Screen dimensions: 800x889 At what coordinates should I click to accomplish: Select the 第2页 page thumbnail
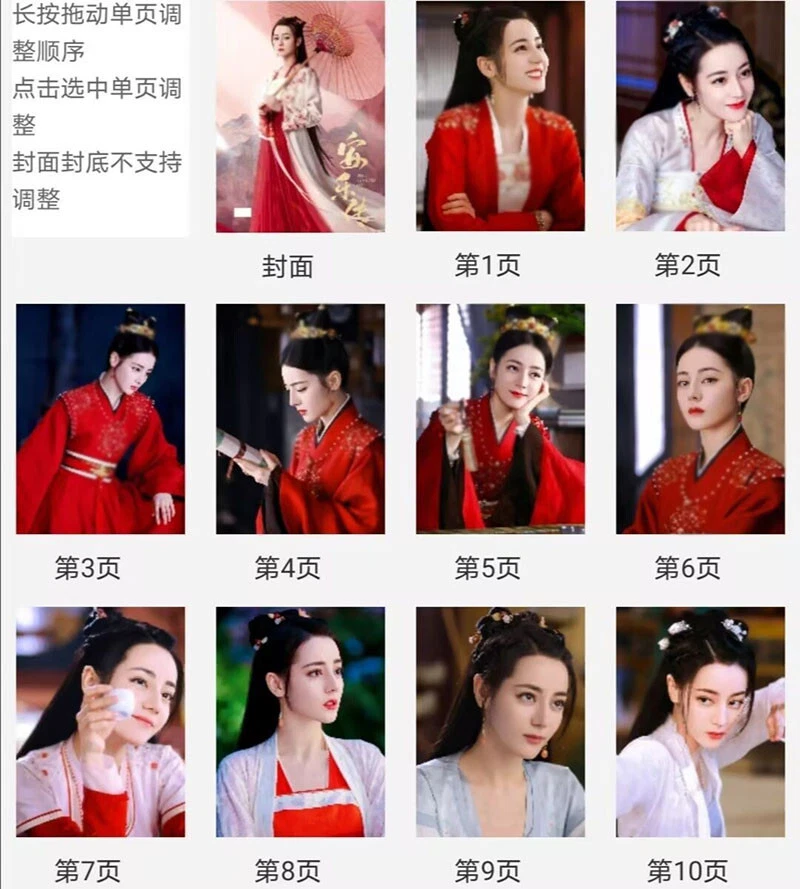(700, 116)
